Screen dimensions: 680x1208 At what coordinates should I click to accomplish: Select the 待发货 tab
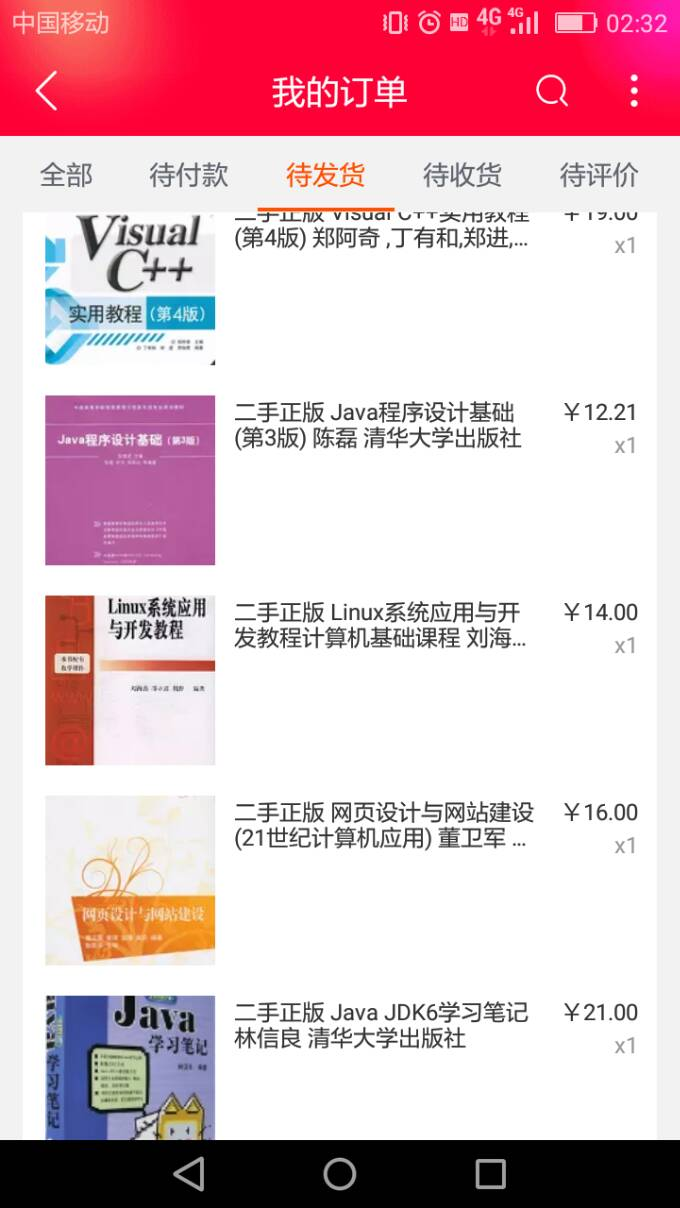tap(325, 175)
